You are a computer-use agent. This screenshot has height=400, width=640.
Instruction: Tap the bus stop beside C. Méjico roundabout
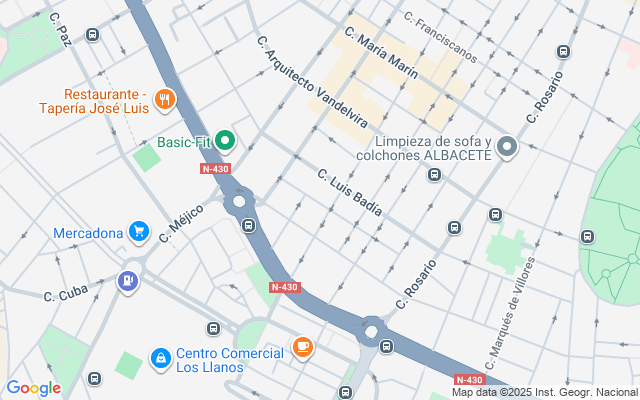(248, 225)
